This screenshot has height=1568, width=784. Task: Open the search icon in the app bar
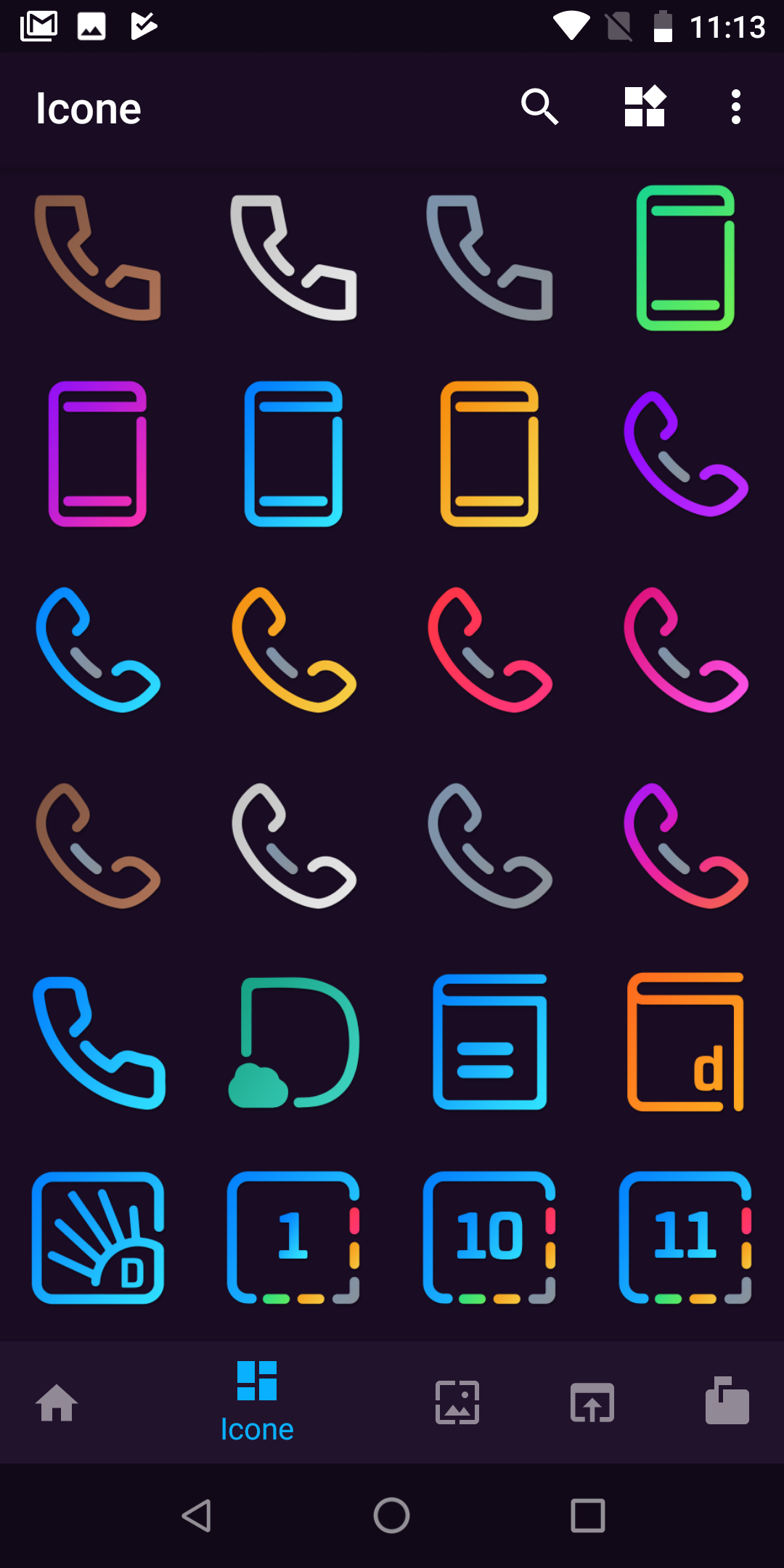pos(539,107)
